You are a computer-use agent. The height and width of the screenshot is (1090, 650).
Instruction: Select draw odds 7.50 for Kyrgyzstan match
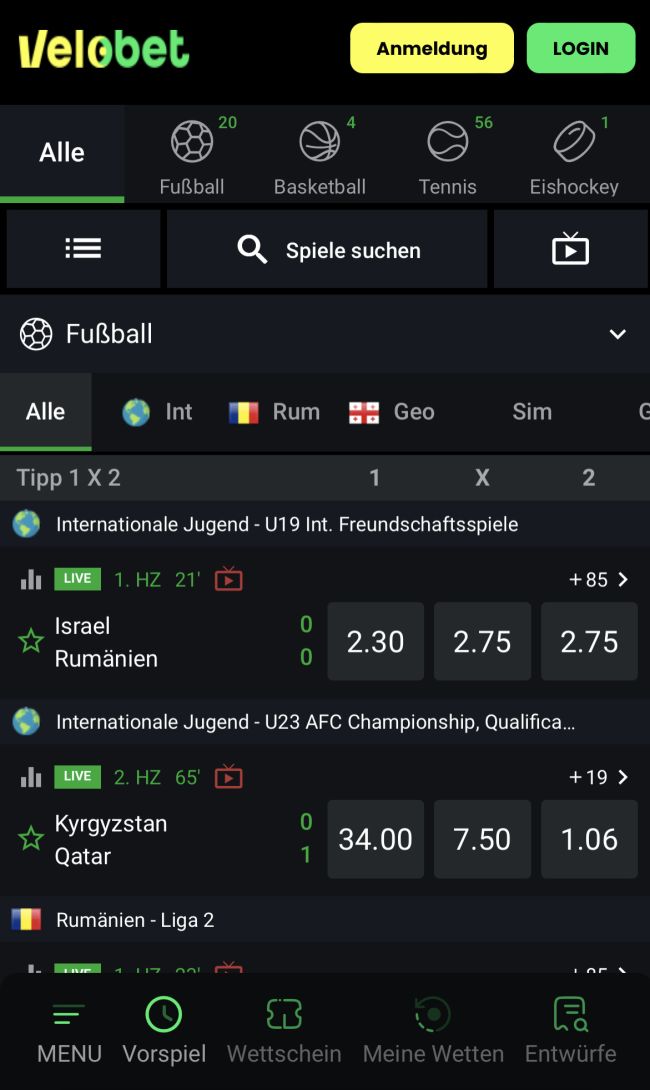point(482,839)
